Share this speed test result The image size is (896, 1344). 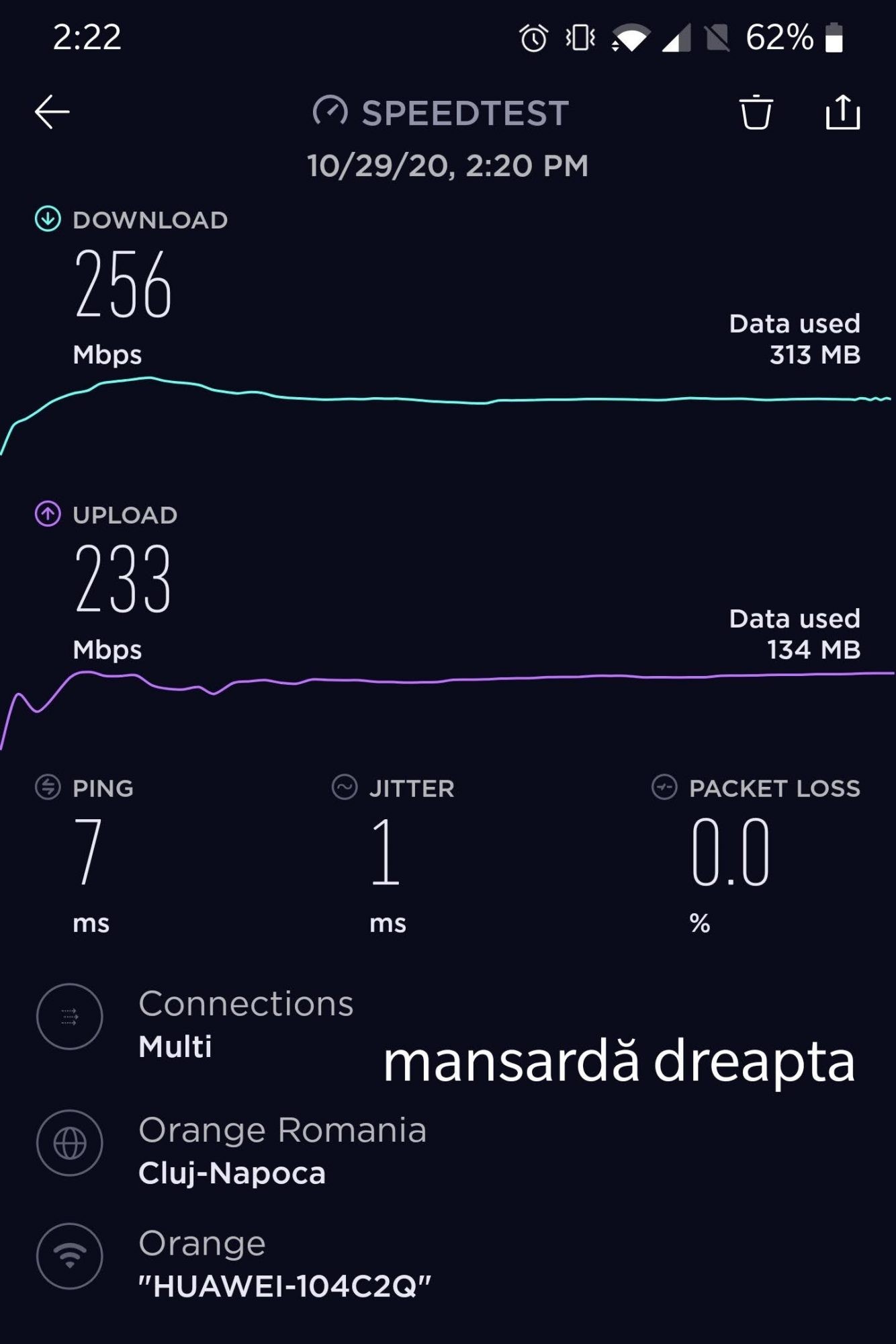coord(842,112)
